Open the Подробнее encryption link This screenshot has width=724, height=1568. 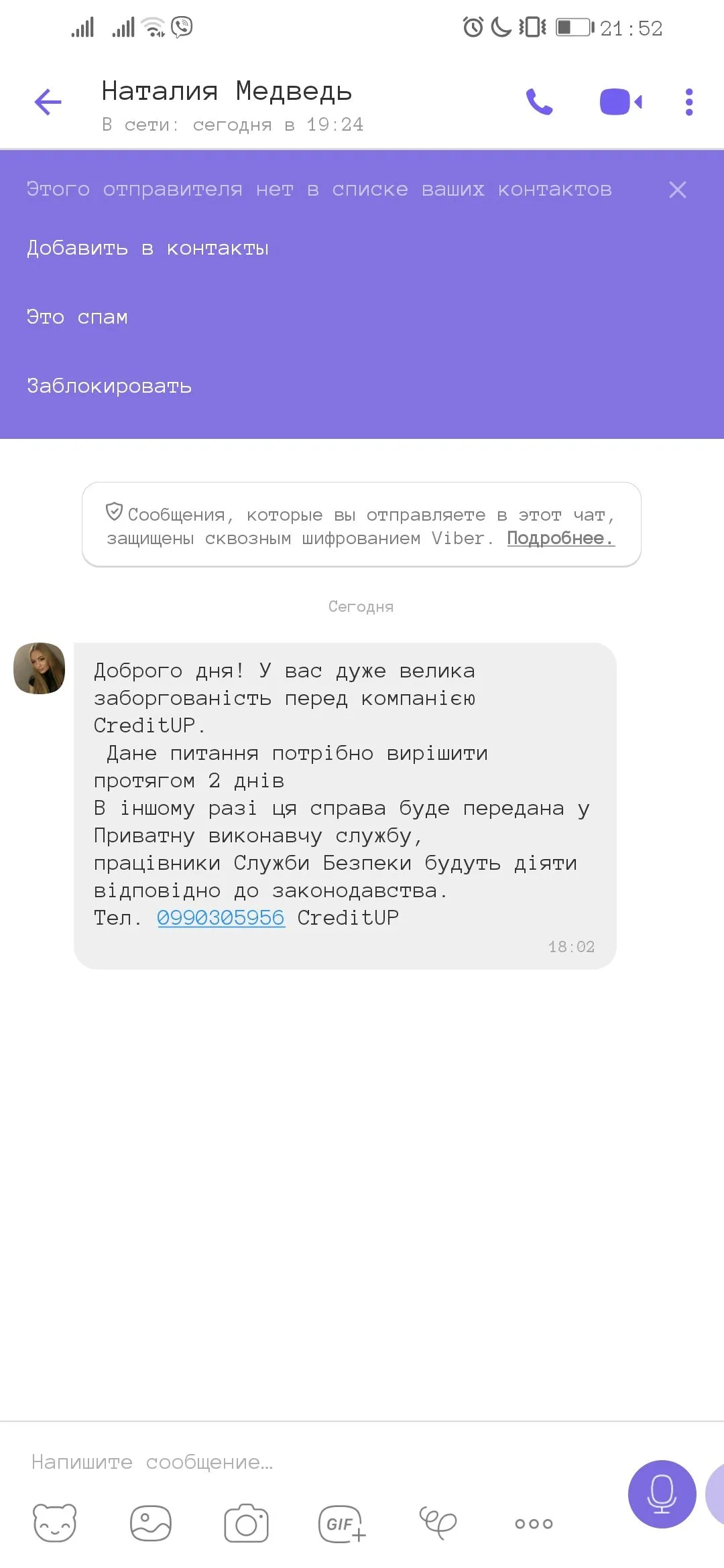tap(560, 538)
